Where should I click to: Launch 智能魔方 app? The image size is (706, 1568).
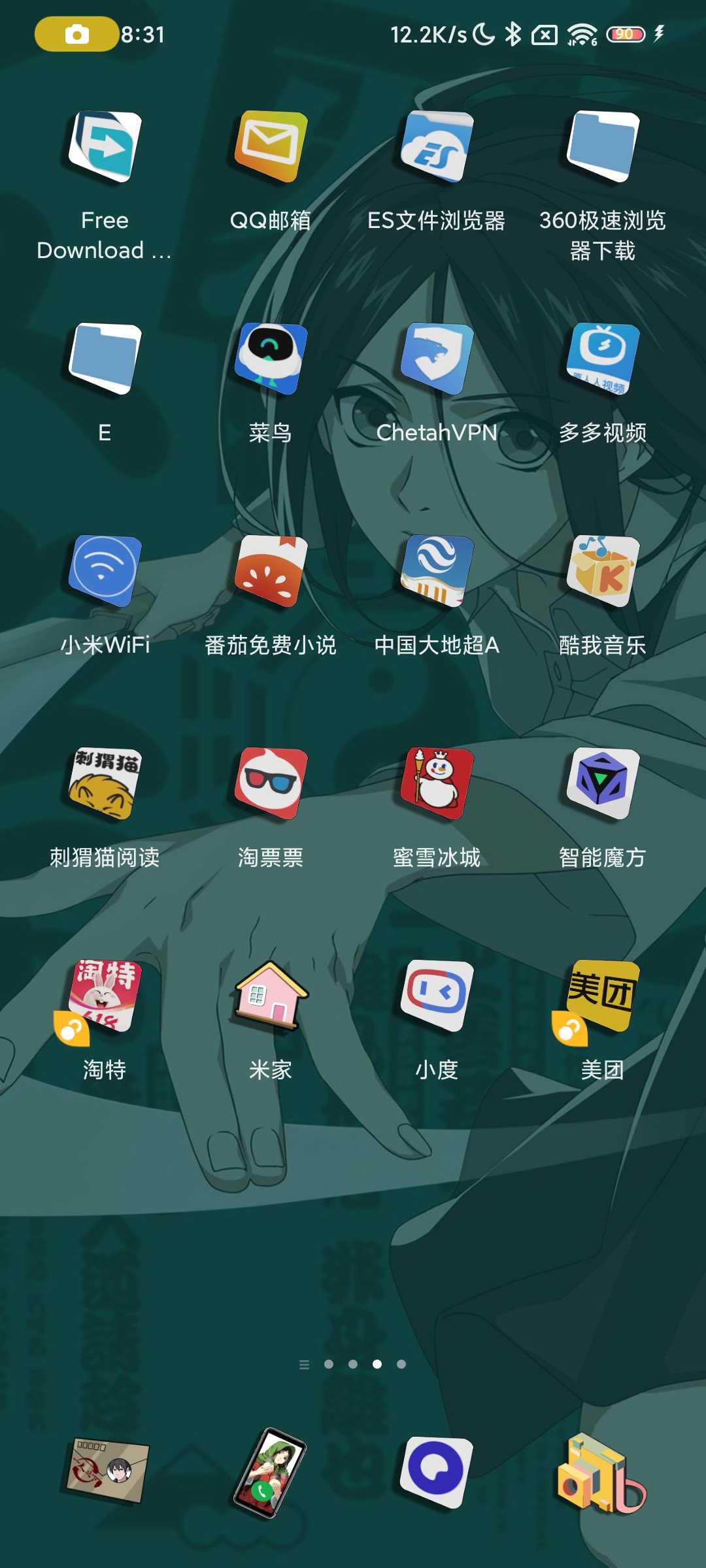pyautogui.click(x=602, y=784)
